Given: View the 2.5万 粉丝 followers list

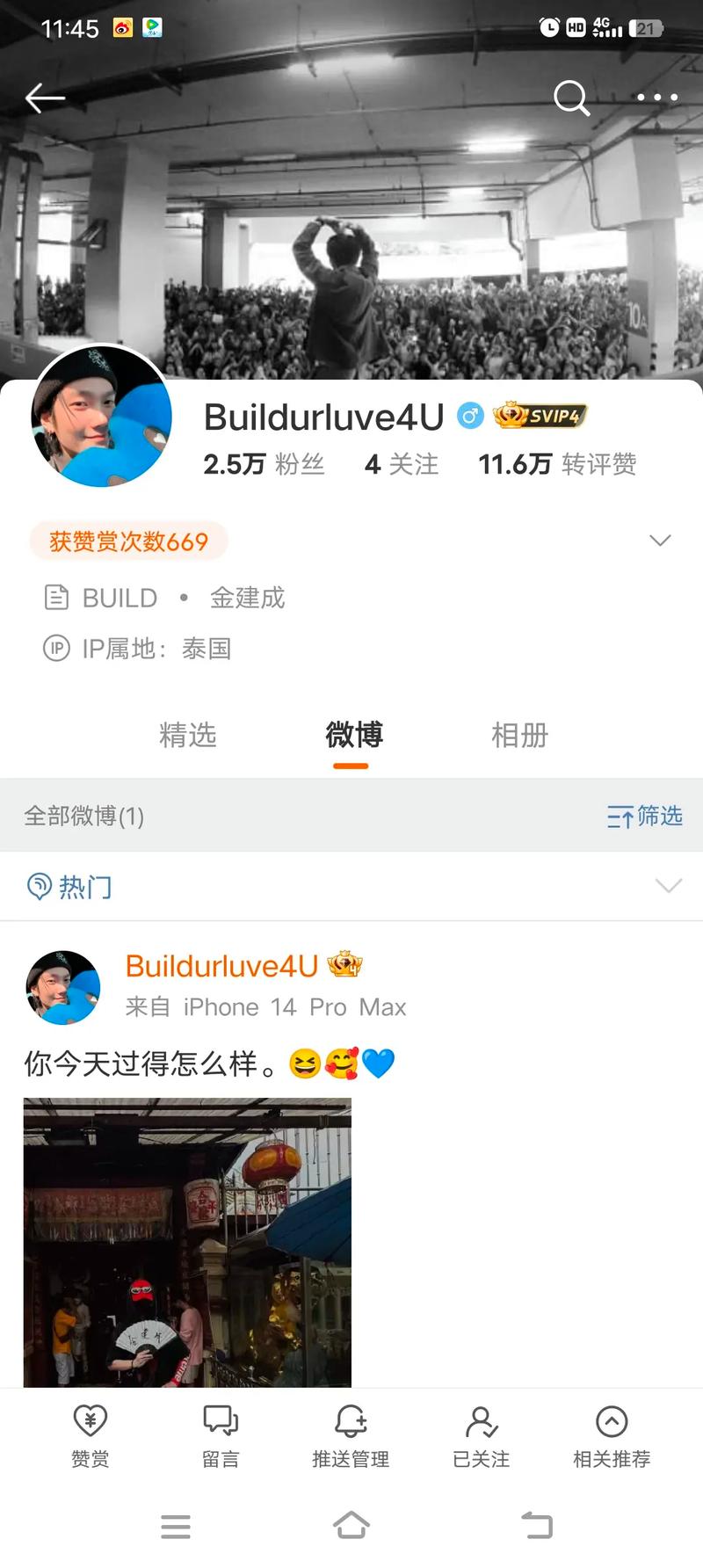Looking at the screenshot, I should point(264,464).
